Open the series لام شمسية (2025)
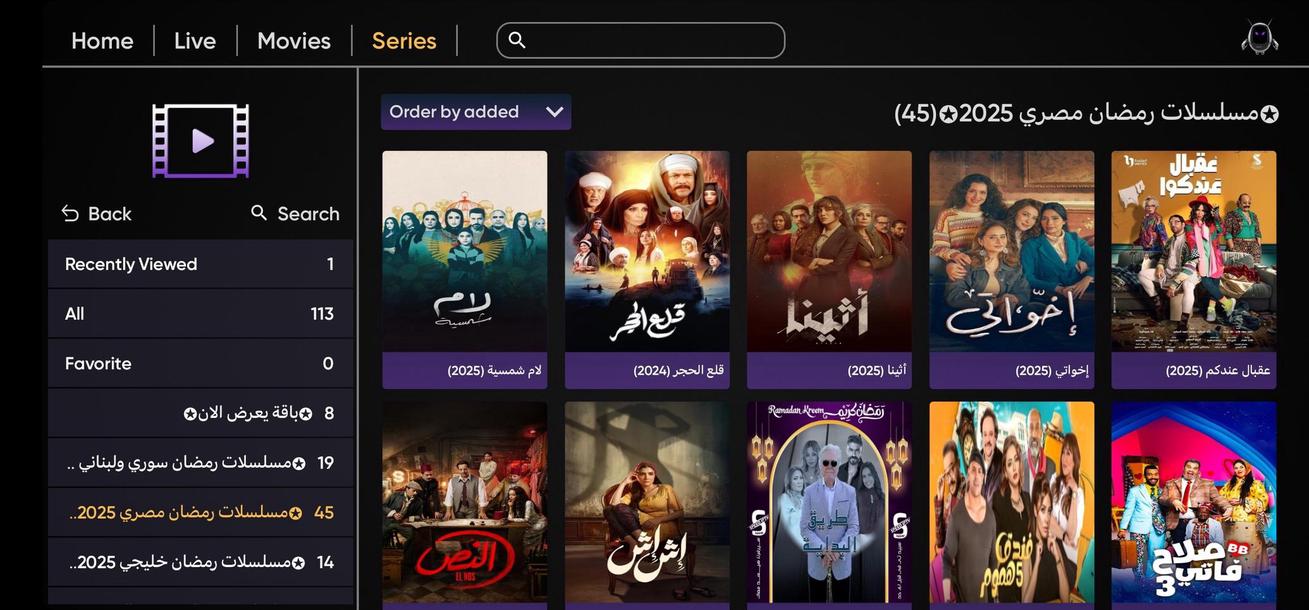This screenshot has width=1309, height=610. 464,268
